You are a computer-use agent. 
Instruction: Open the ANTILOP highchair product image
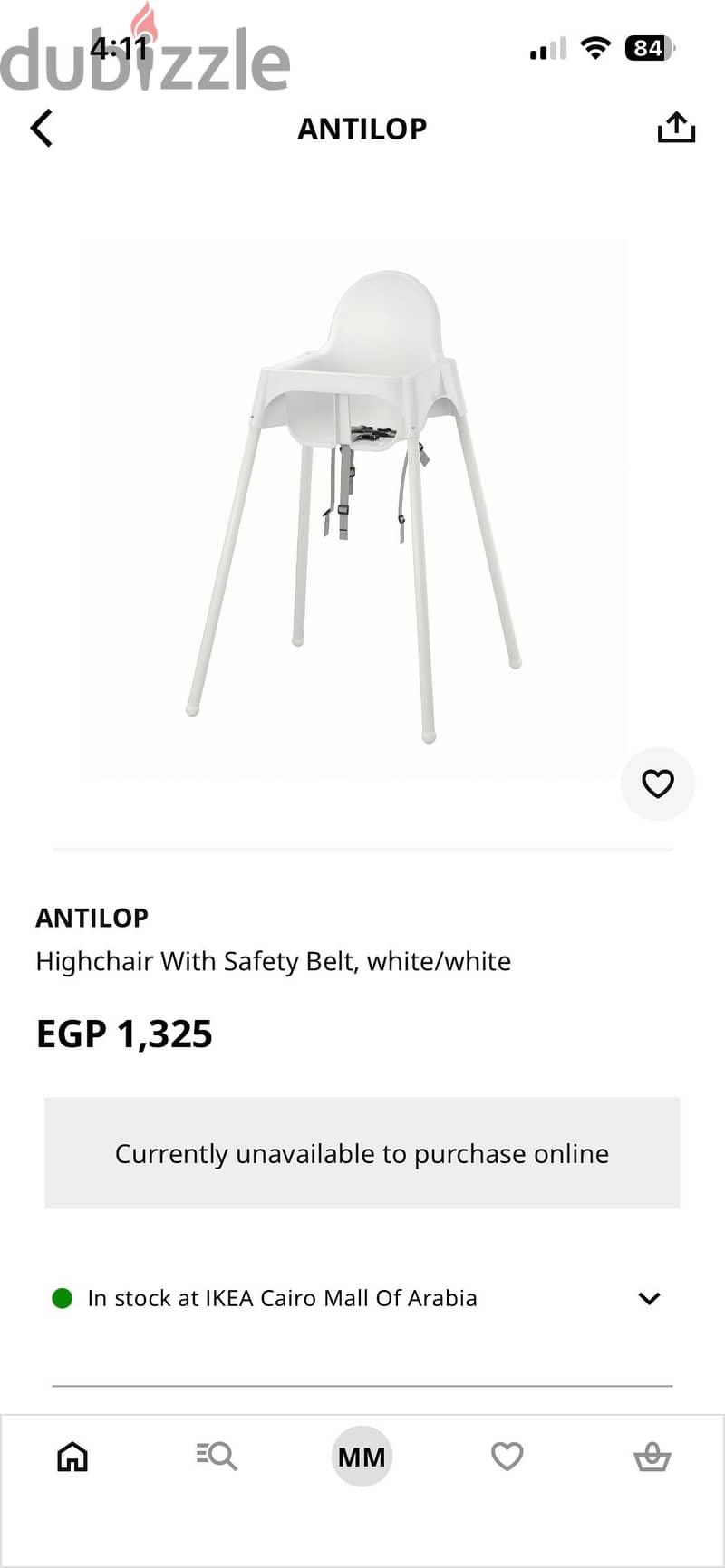point(353,507)
